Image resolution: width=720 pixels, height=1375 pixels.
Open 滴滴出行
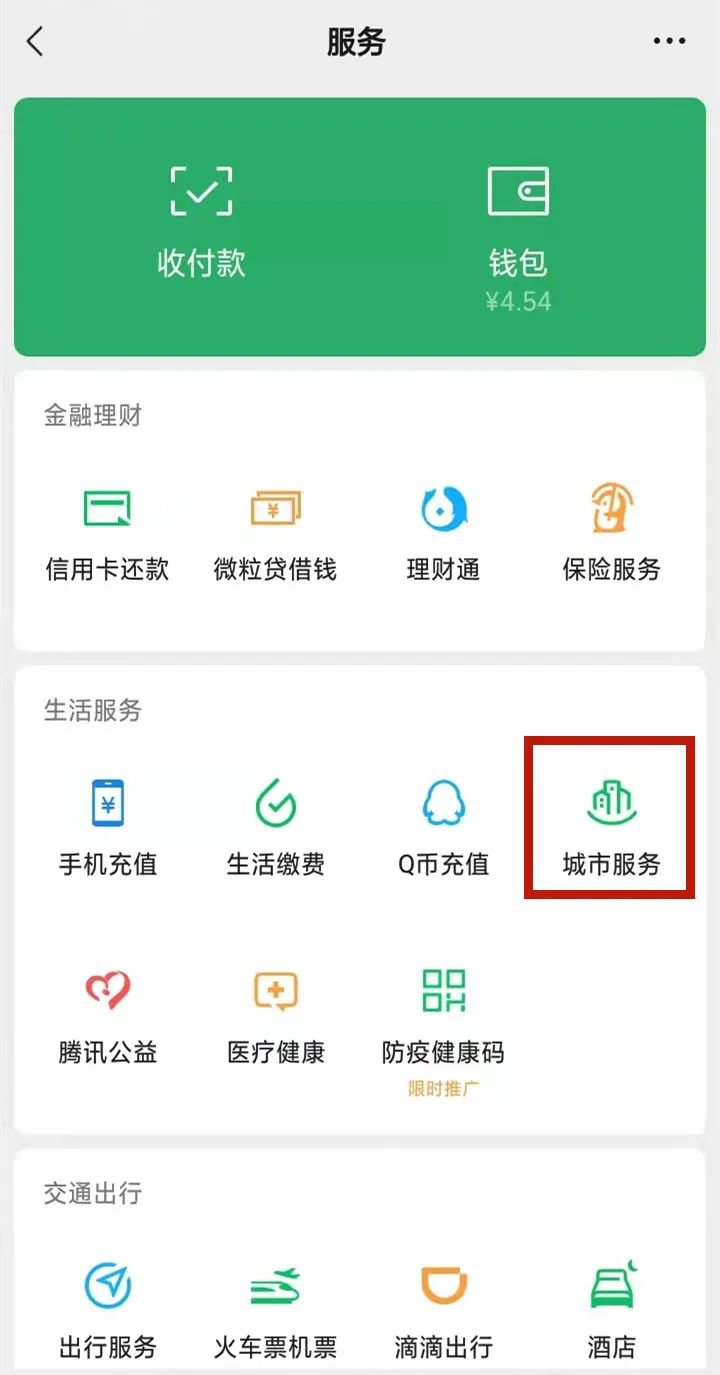point(443,1308)
